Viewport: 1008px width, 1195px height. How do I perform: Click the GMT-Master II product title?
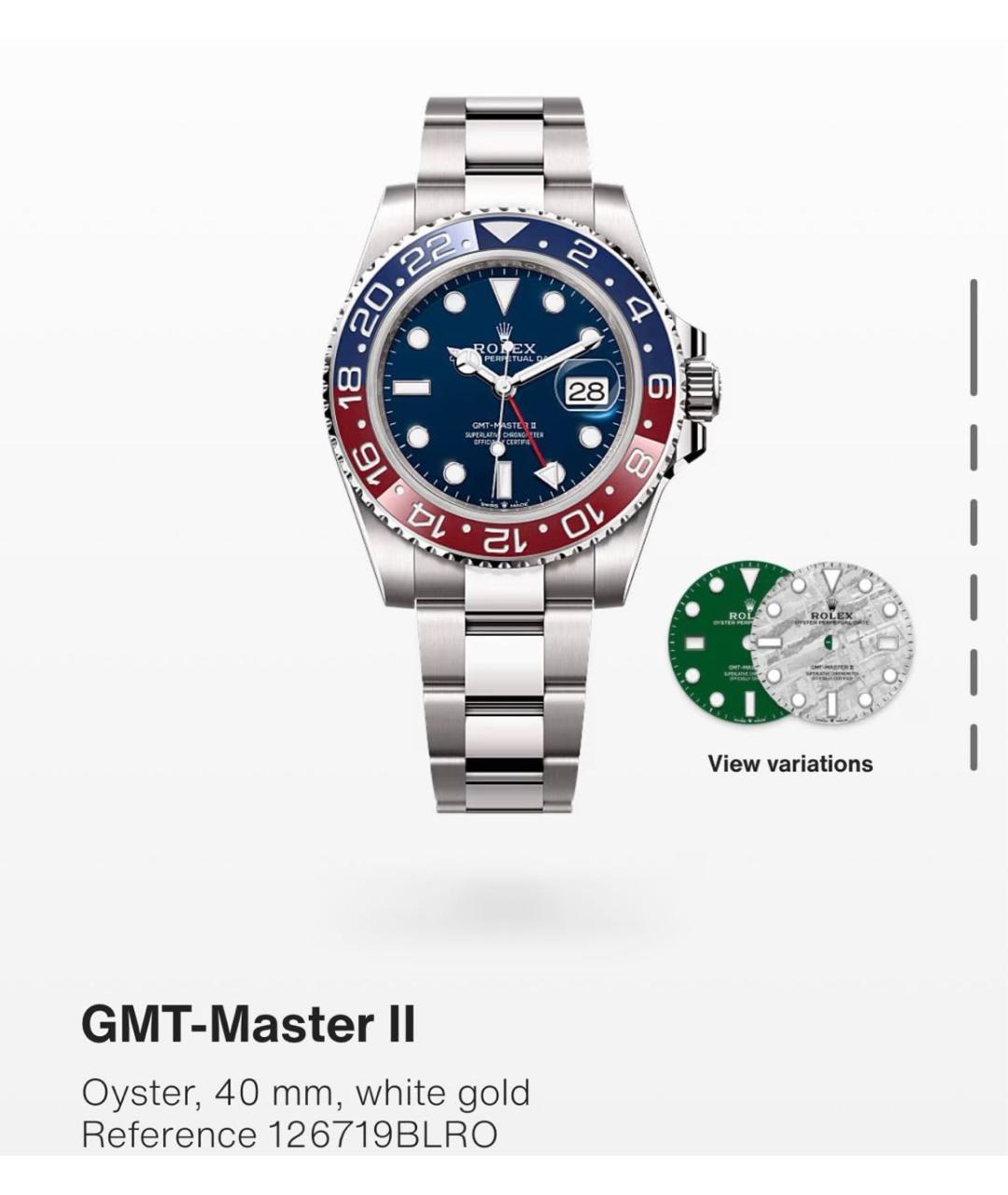(250, 1024)
